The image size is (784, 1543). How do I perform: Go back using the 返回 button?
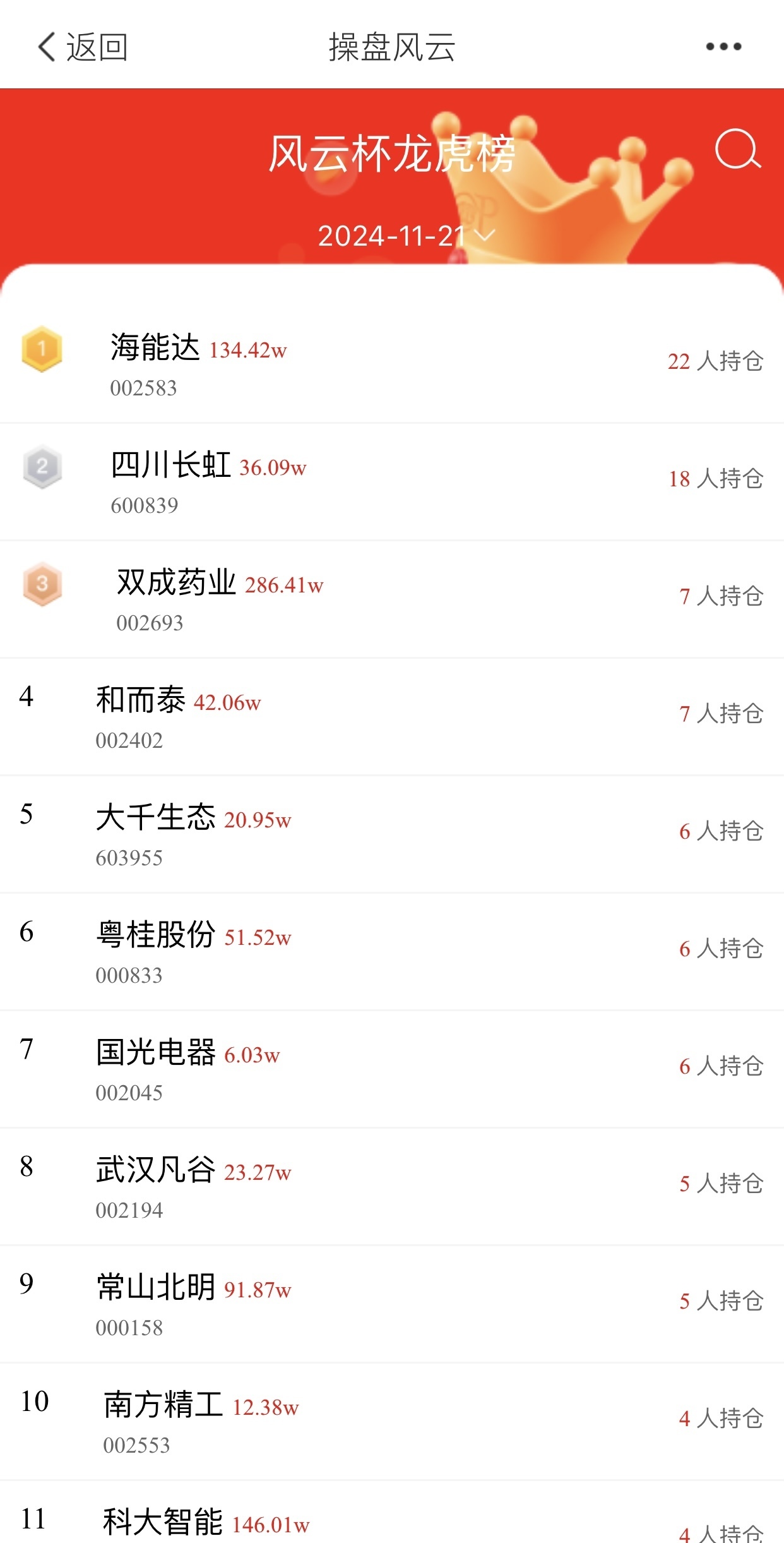(x=83, y=47)
